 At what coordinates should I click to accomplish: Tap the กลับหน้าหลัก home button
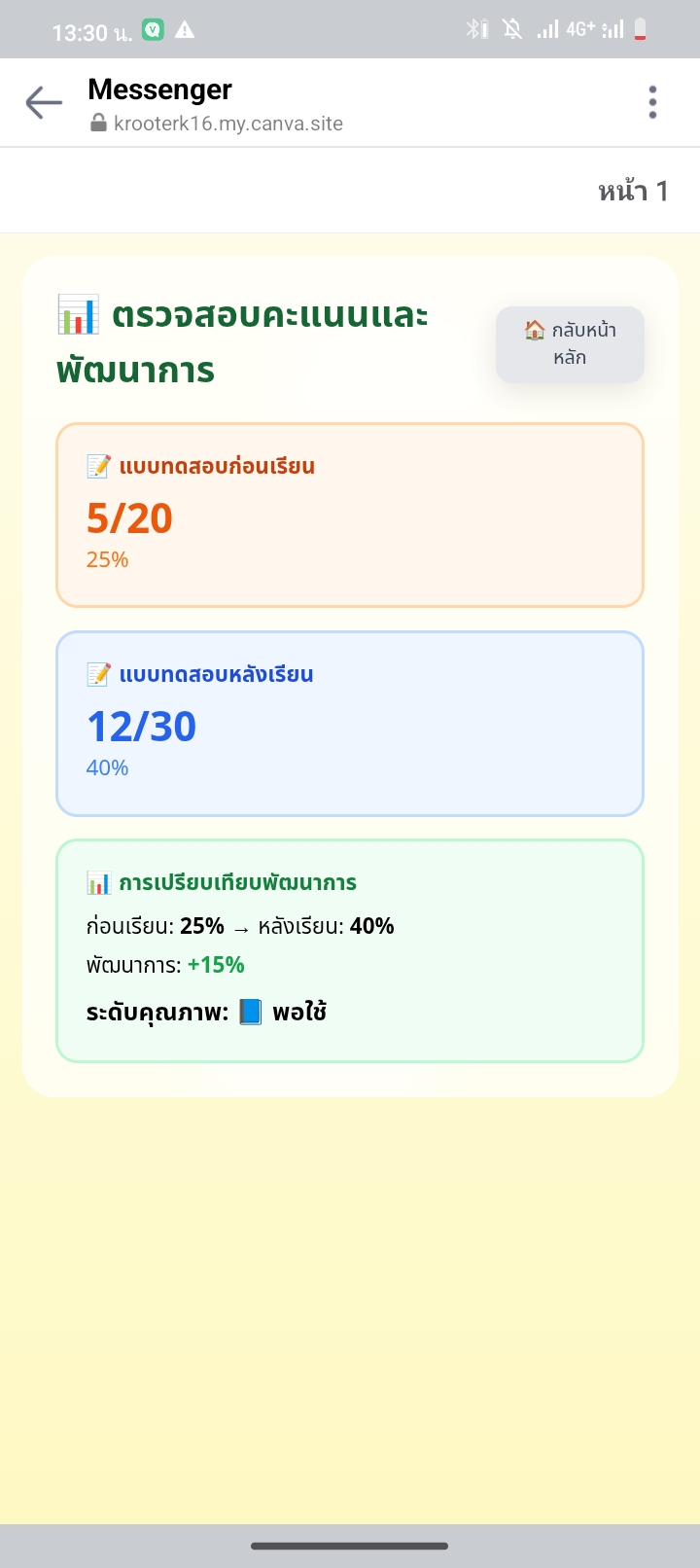pyautogui.click(x=570, y=344)
